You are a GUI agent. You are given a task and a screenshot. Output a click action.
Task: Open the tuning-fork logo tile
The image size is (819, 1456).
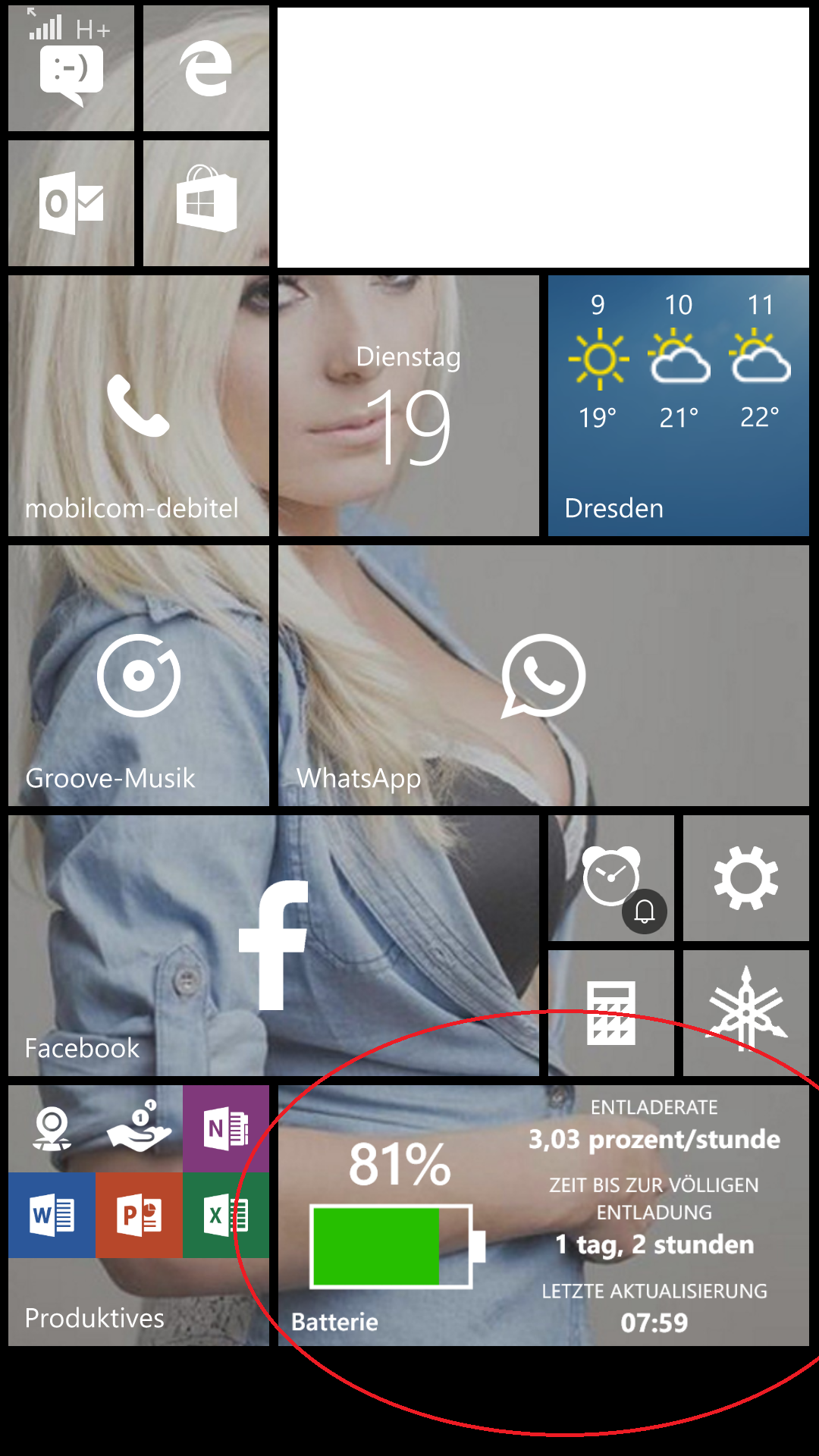point(745,1013)
